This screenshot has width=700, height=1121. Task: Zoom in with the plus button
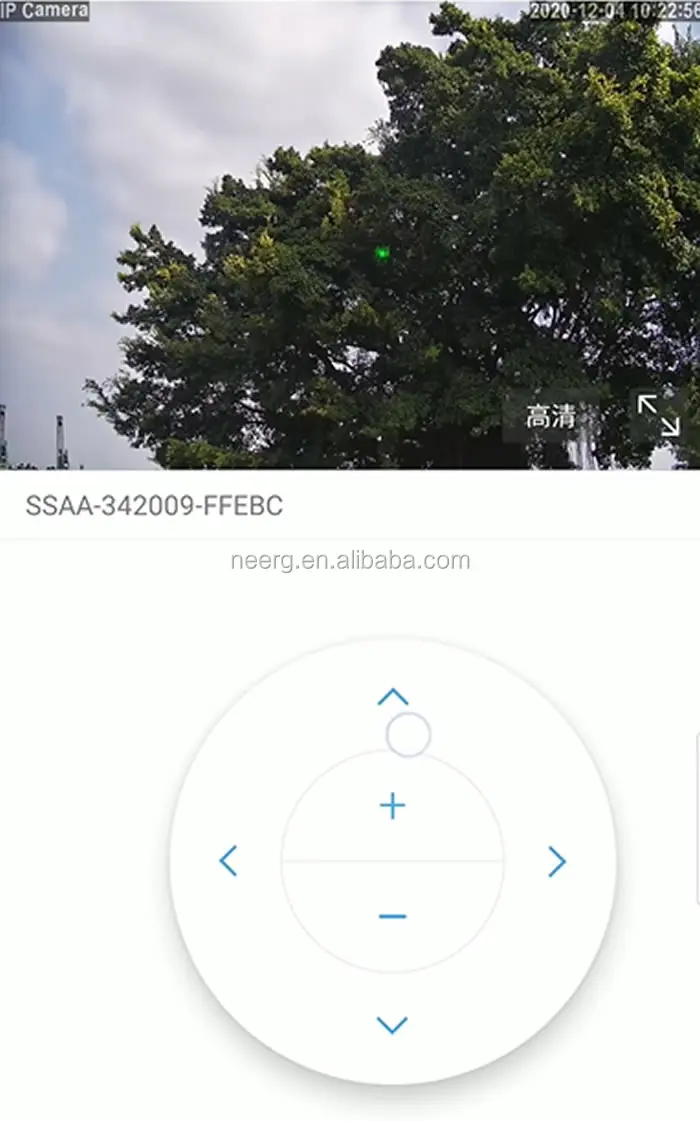[x=393, y=806]
